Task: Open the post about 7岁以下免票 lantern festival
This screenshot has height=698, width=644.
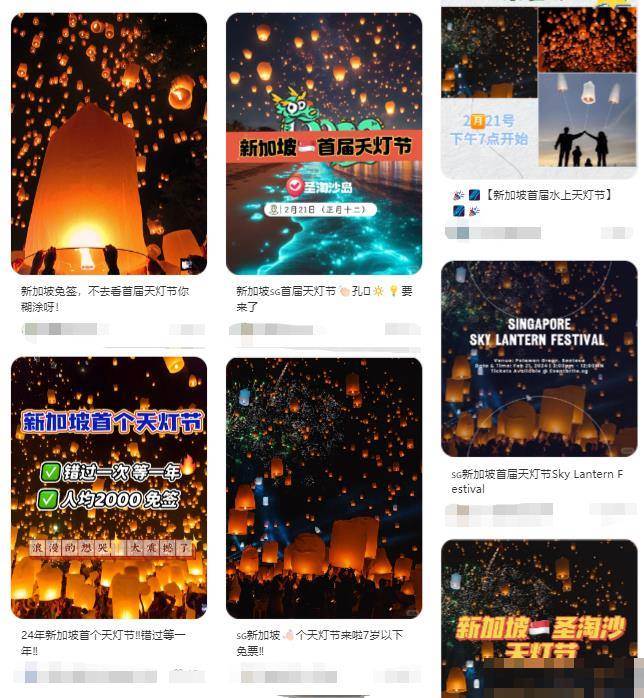Action: point(324,487)
